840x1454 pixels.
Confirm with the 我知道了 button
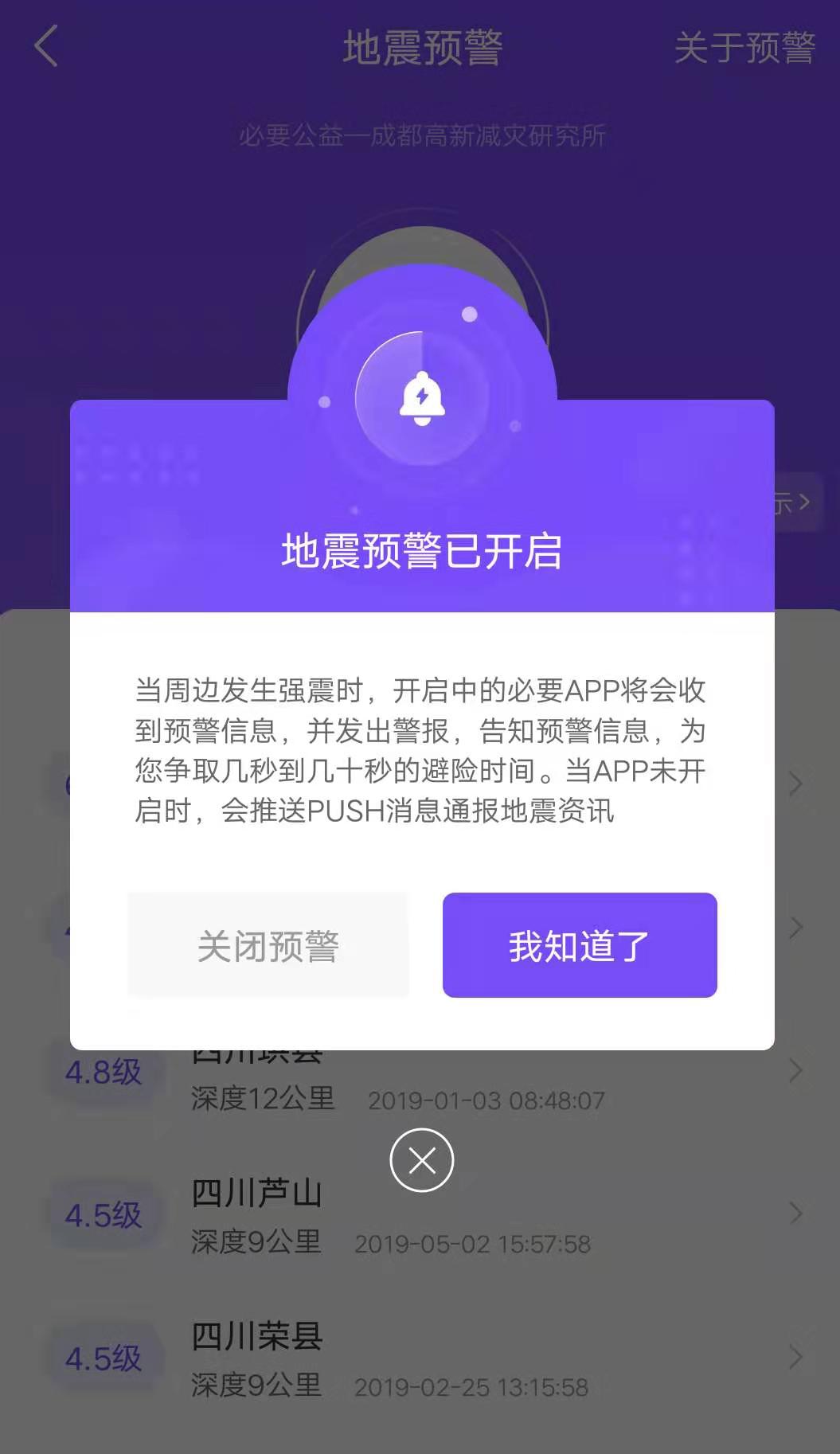pyautogui.click(x=580, y=945)
